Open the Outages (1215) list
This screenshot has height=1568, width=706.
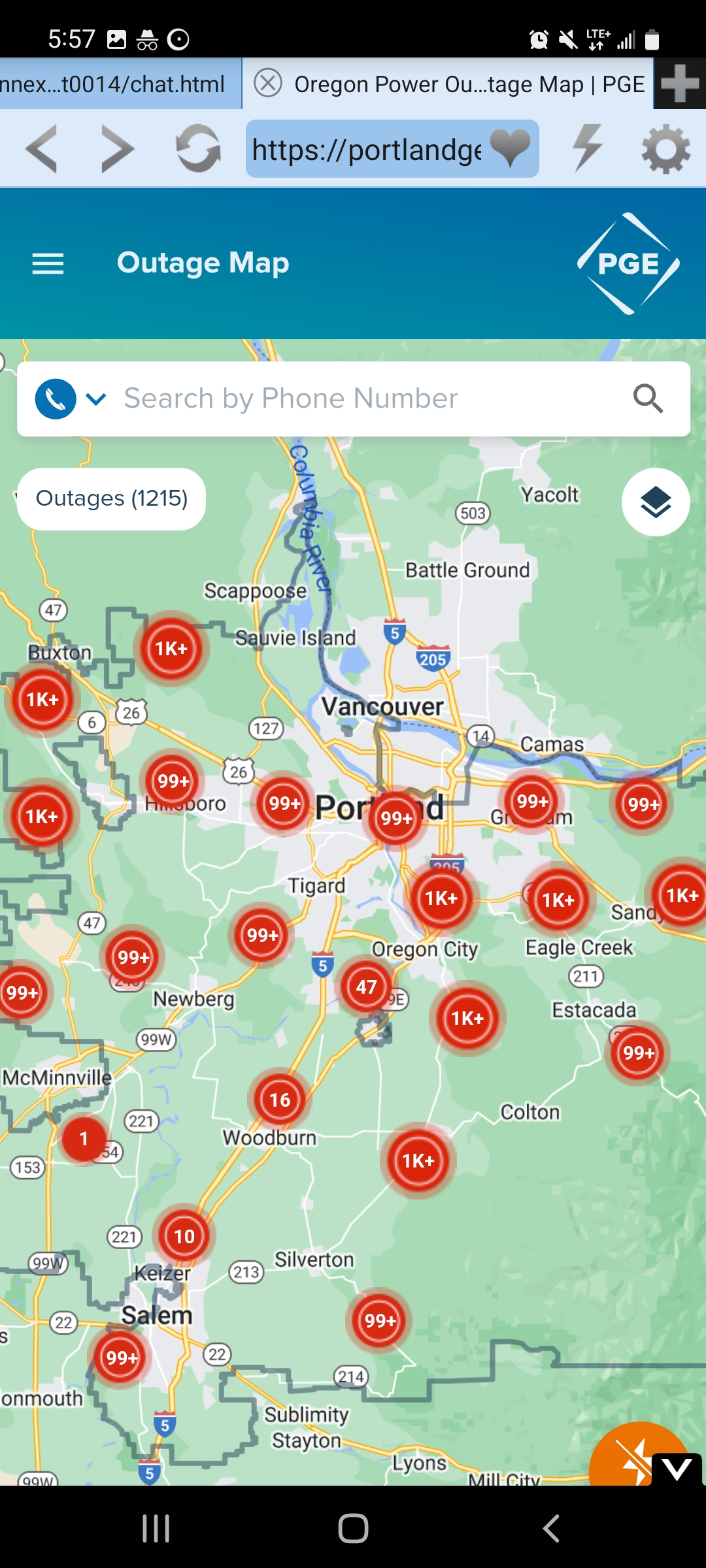tap(112, 498)
